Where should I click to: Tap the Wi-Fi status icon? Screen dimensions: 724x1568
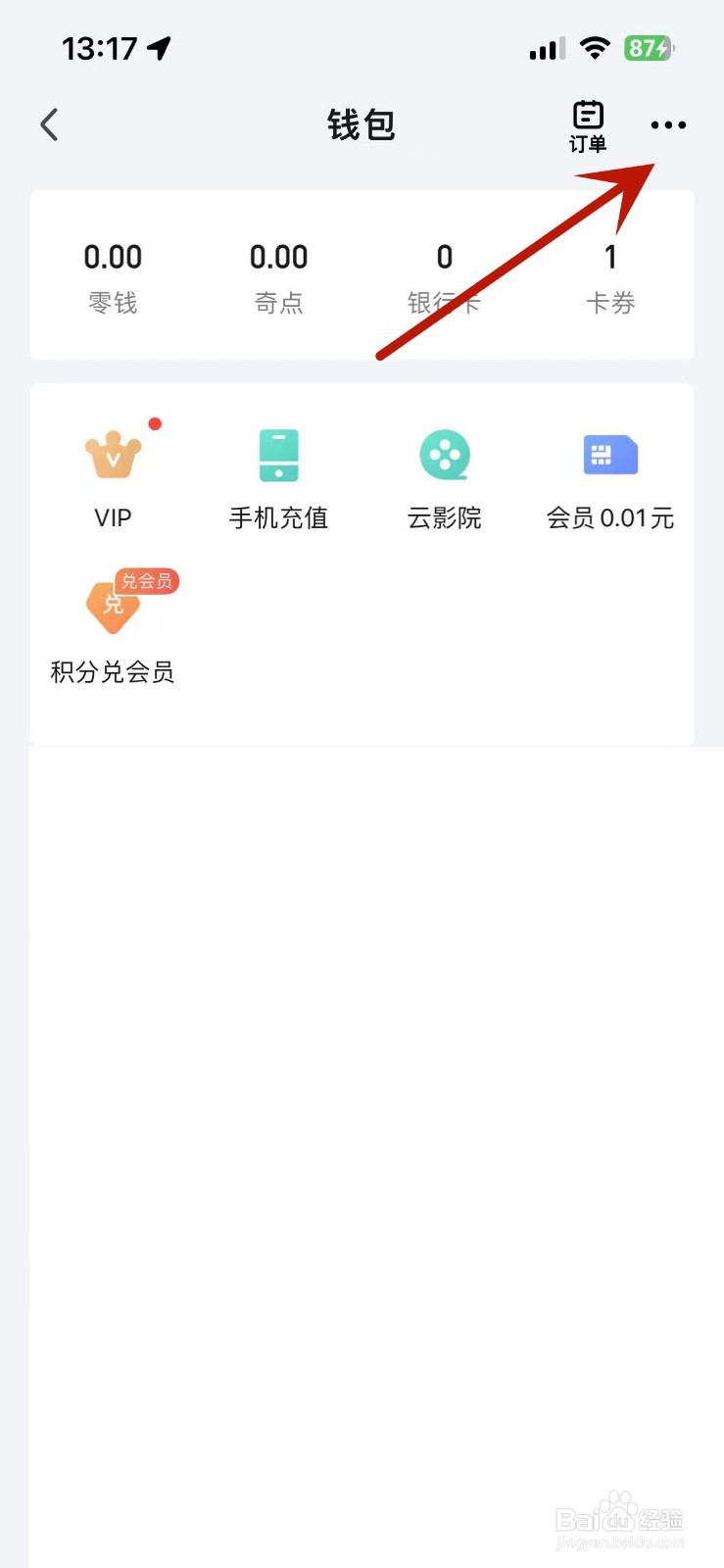[596, 46]
